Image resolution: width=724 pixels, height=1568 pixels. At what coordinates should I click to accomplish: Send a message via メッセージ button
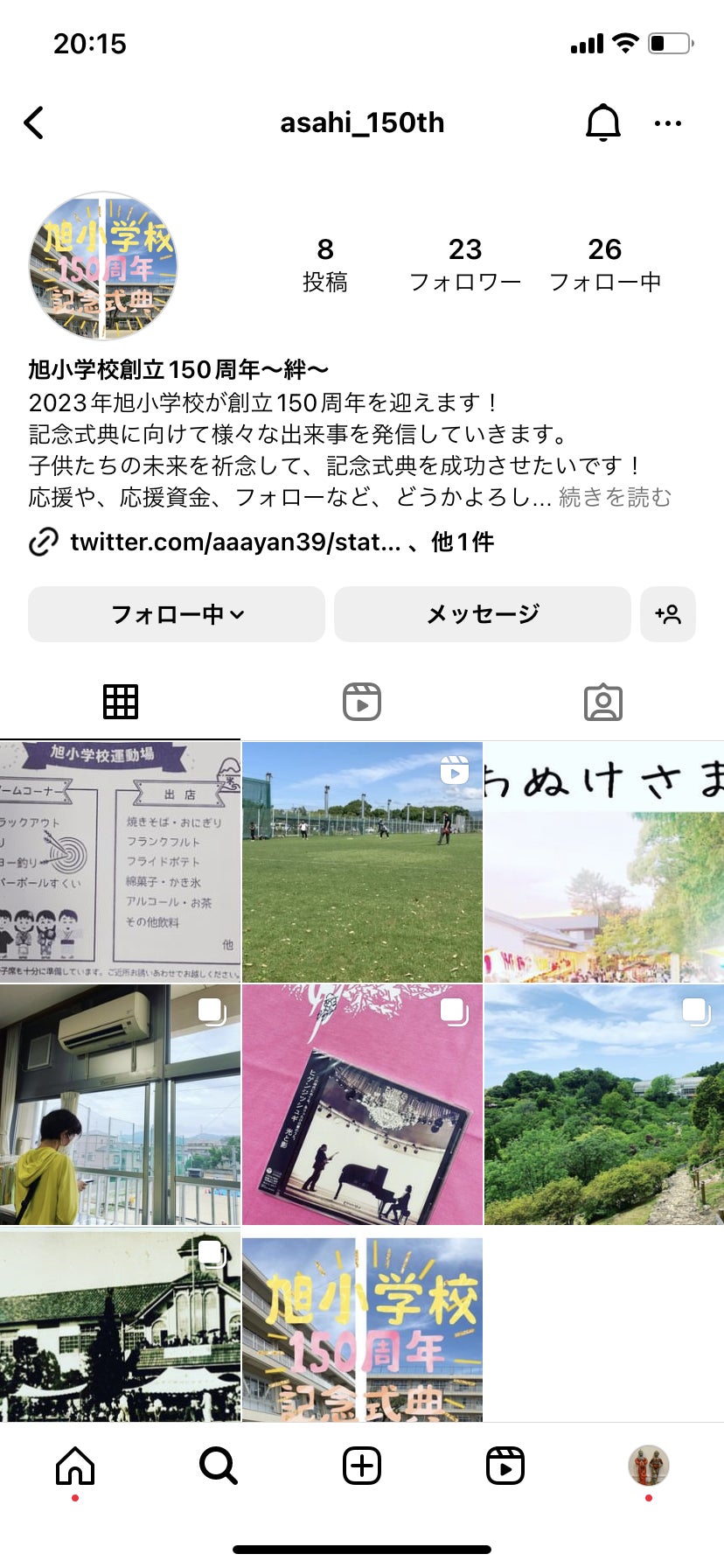(x=482, y=614)
